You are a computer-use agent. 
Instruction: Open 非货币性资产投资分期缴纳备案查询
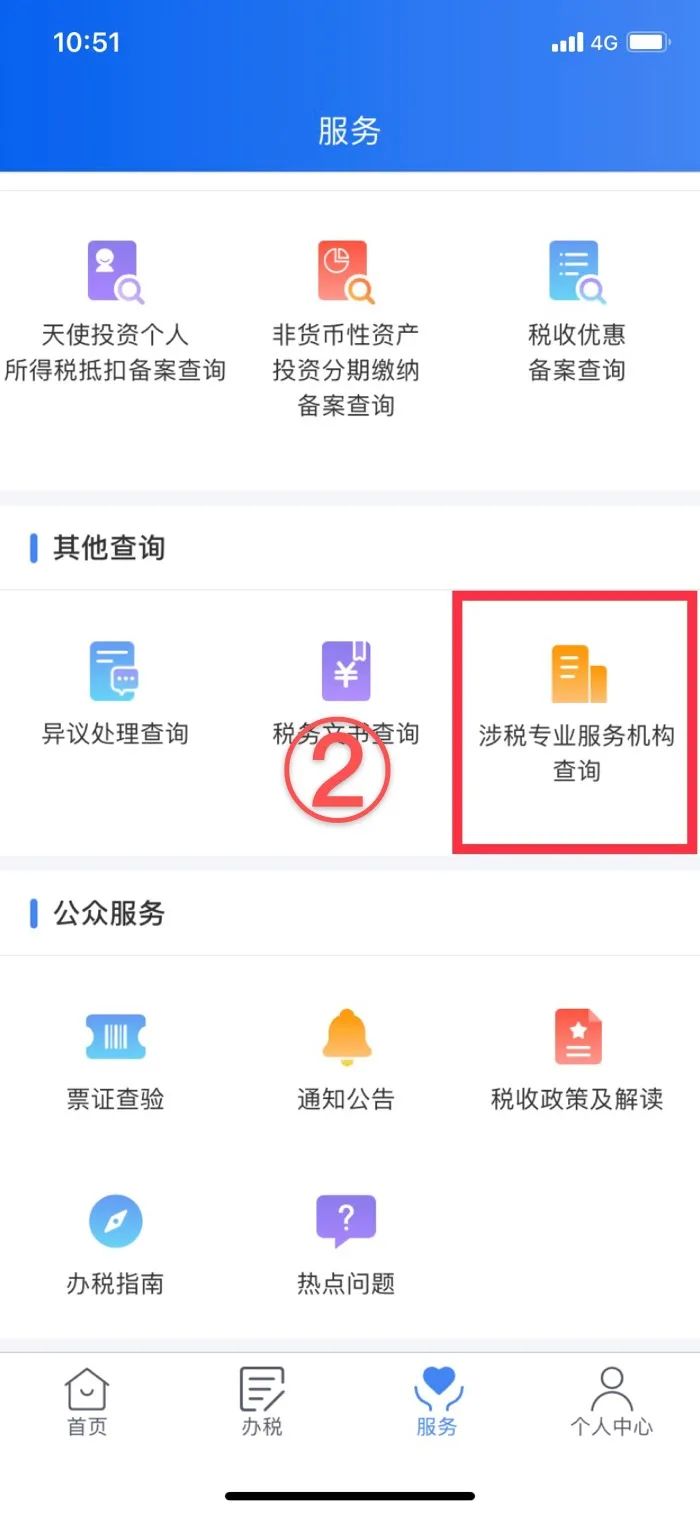346,329
